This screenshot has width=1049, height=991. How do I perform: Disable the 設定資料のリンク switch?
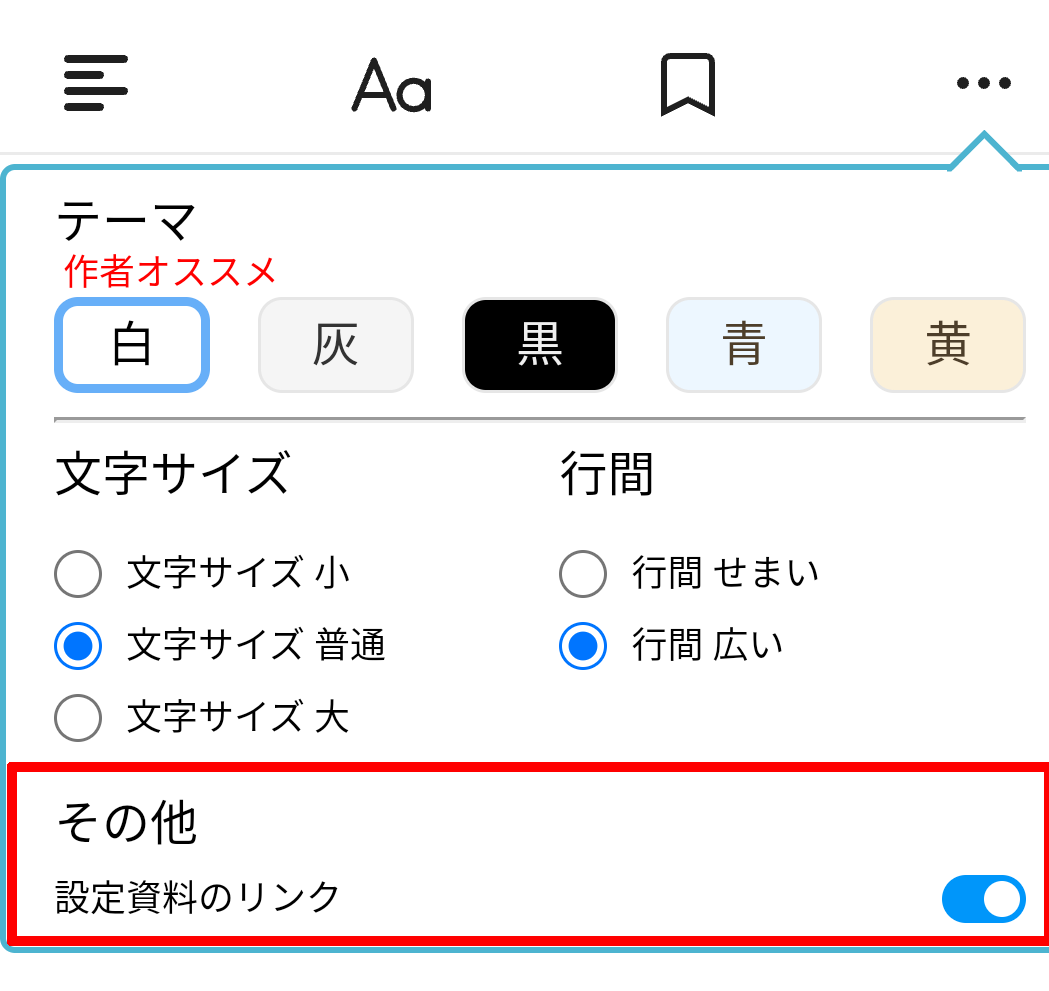tap(983, 899)
